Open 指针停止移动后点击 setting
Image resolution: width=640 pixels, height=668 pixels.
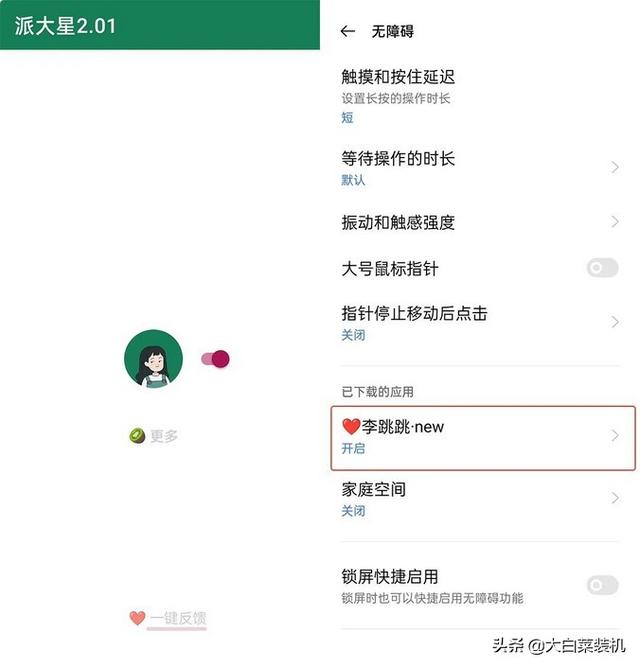[478, 322]
